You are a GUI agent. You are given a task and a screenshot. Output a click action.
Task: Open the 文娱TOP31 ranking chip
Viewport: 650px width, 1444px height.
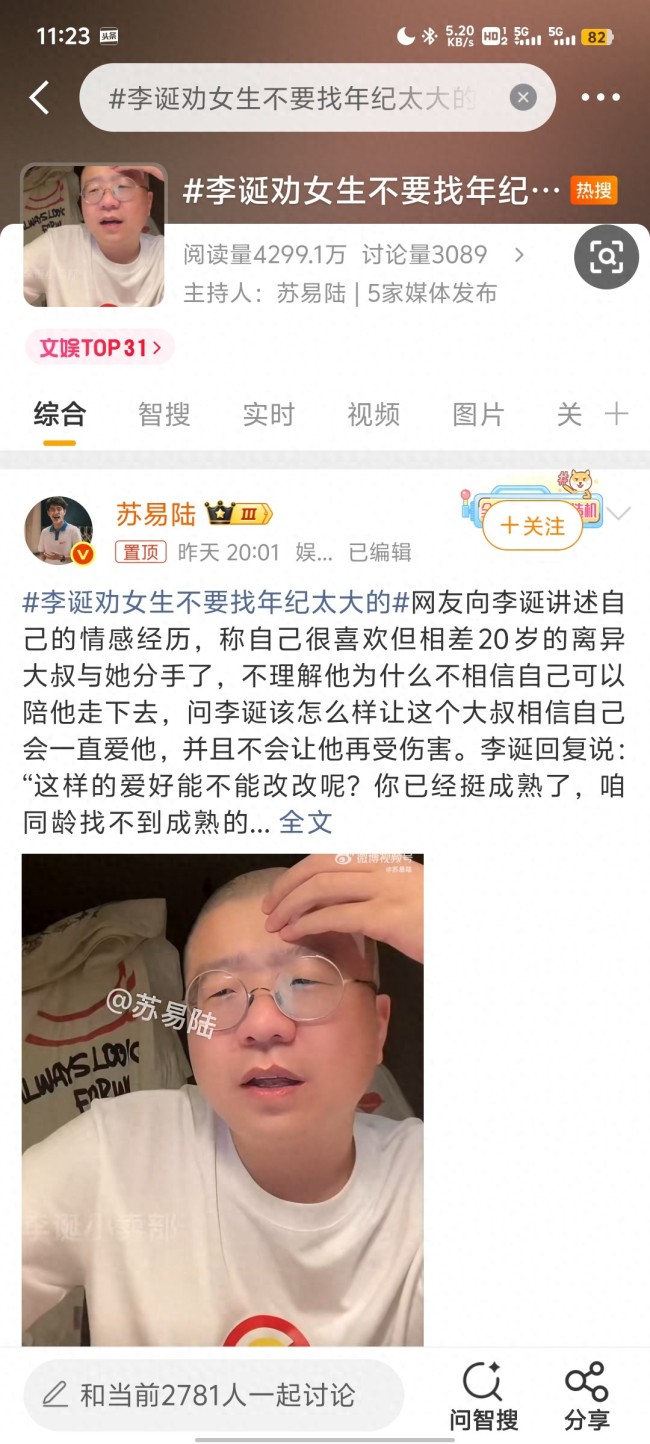(99, 348)
